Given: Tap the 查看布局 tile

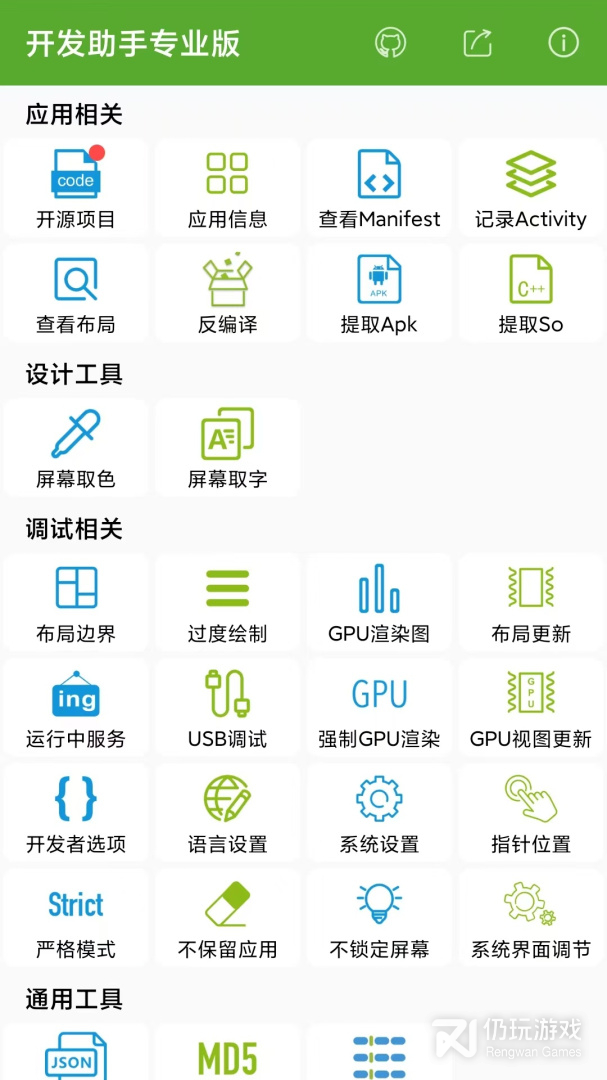Looking at the screenshot, I should click(76, 293).
